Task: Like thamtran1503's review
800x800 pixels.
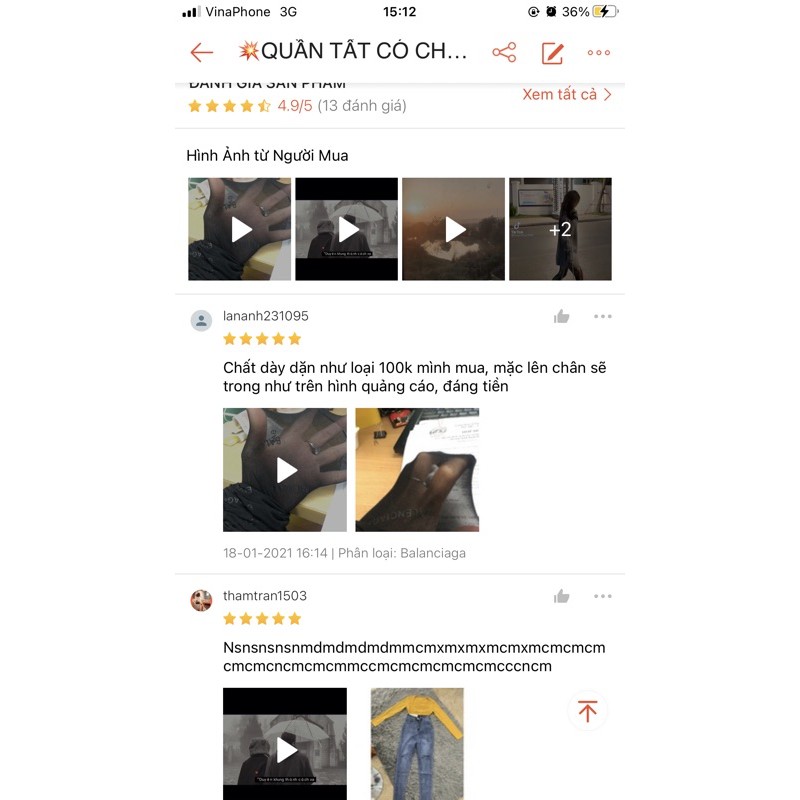Action: coord(562,596)
